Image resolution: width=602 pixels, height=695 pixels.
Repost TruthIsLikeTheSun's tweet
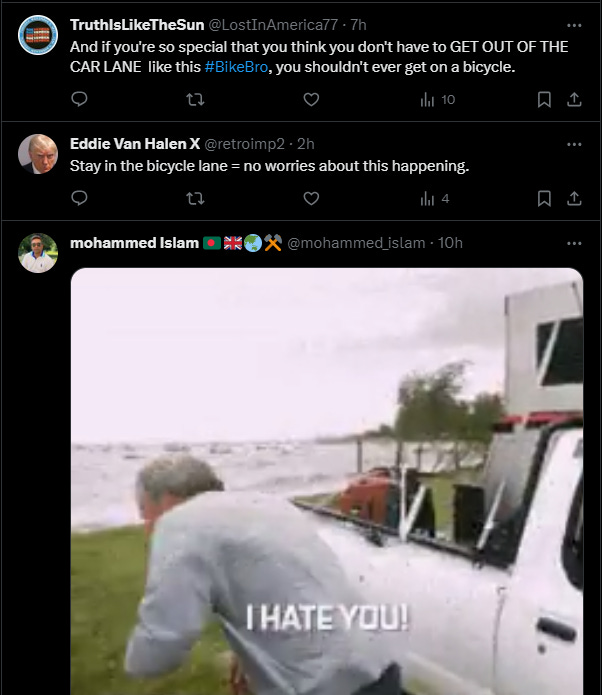coord(196,99)
